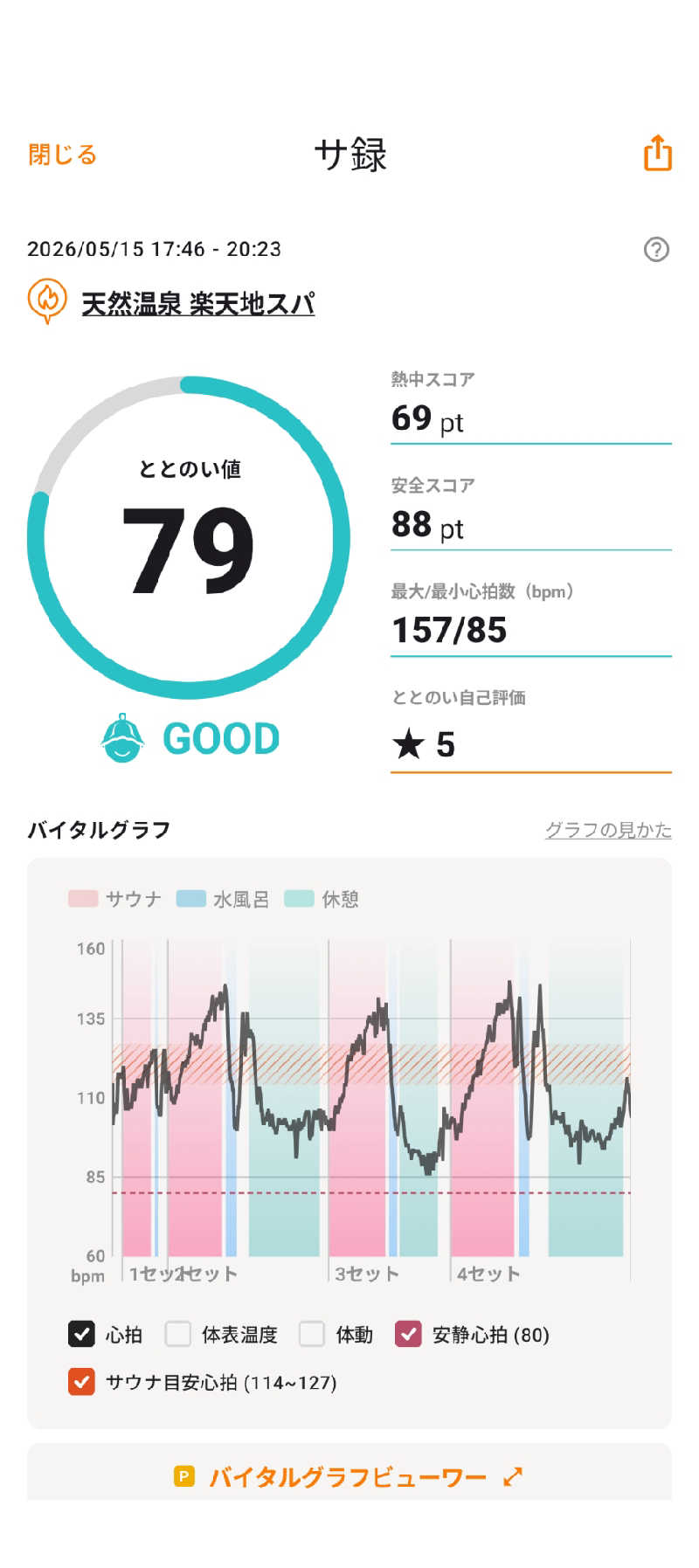Open the help question mark icon

point(656,250)
